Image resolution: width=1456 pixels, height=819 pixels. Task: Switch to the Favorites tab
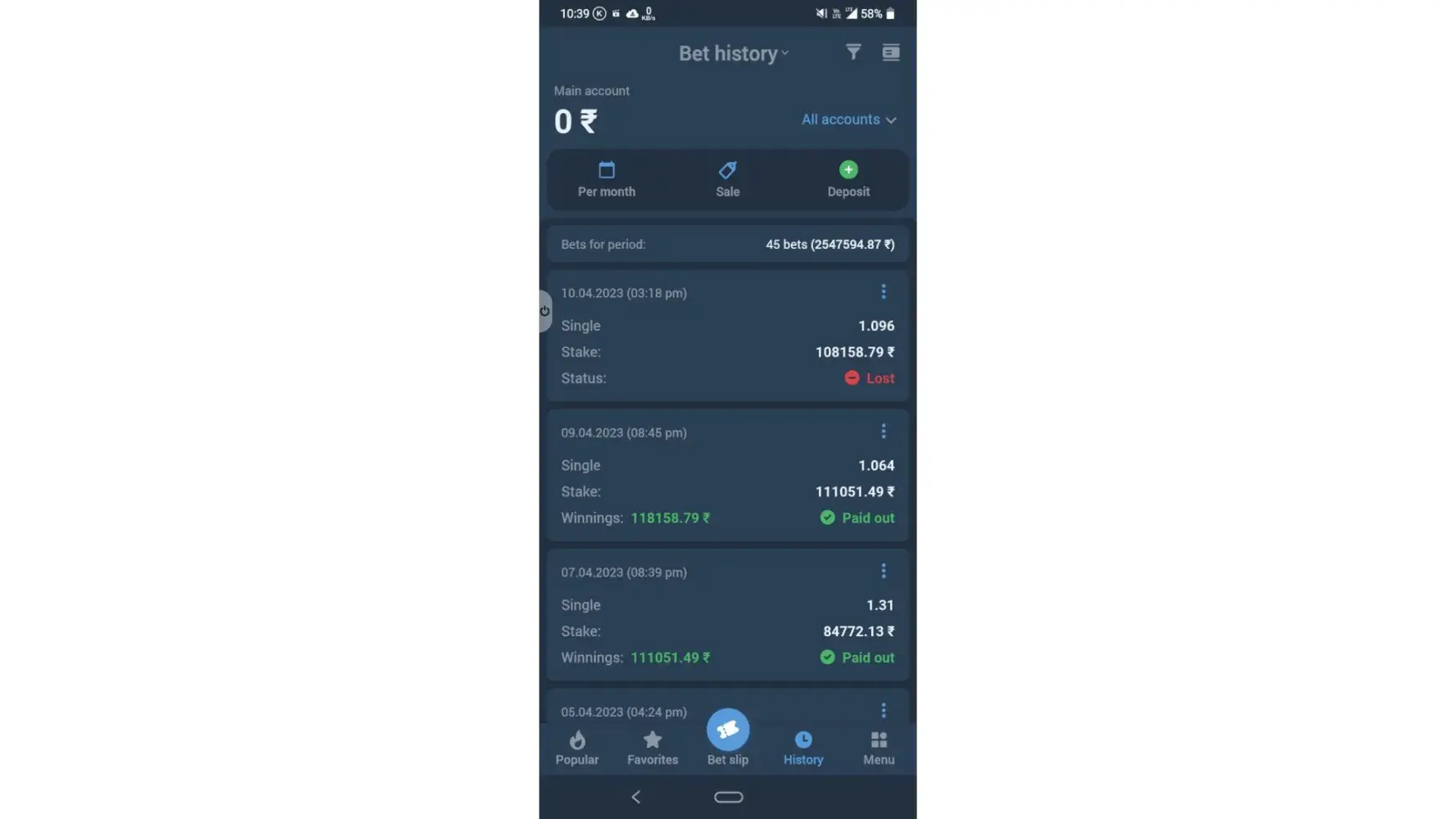coord(652,748)
